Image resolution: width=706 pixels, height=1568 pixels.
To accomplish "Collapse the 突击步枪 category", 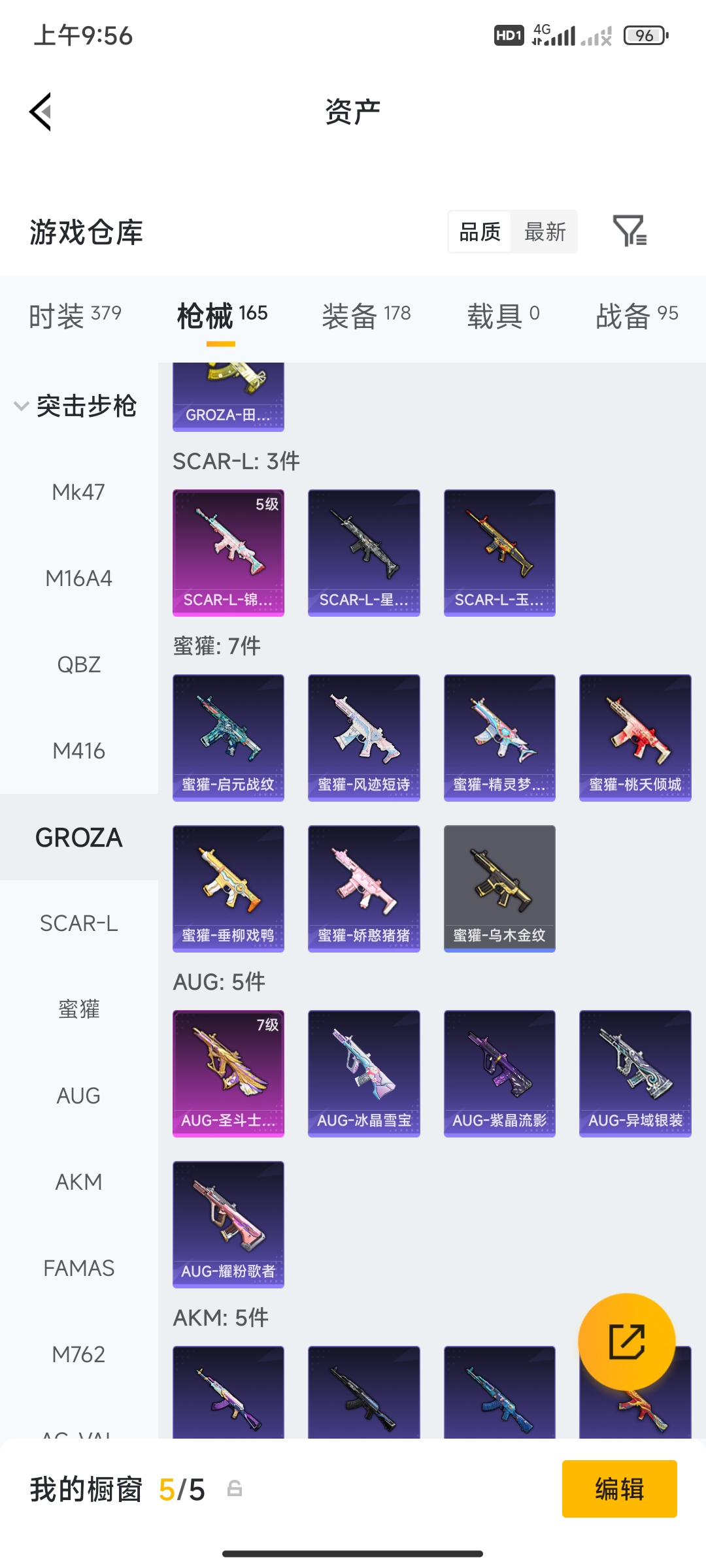I will (x=75, y=406).
